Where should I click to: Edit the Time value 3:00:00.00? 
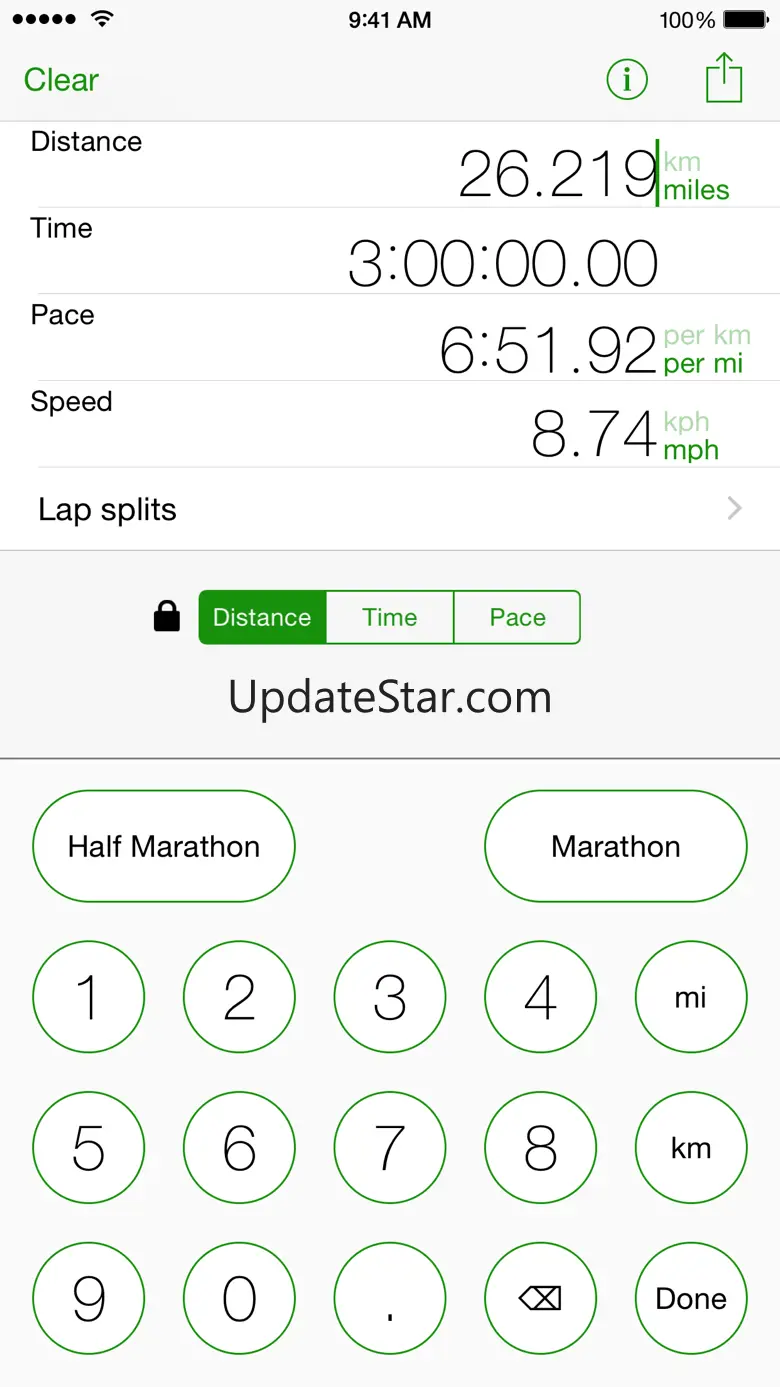[502, 263]
